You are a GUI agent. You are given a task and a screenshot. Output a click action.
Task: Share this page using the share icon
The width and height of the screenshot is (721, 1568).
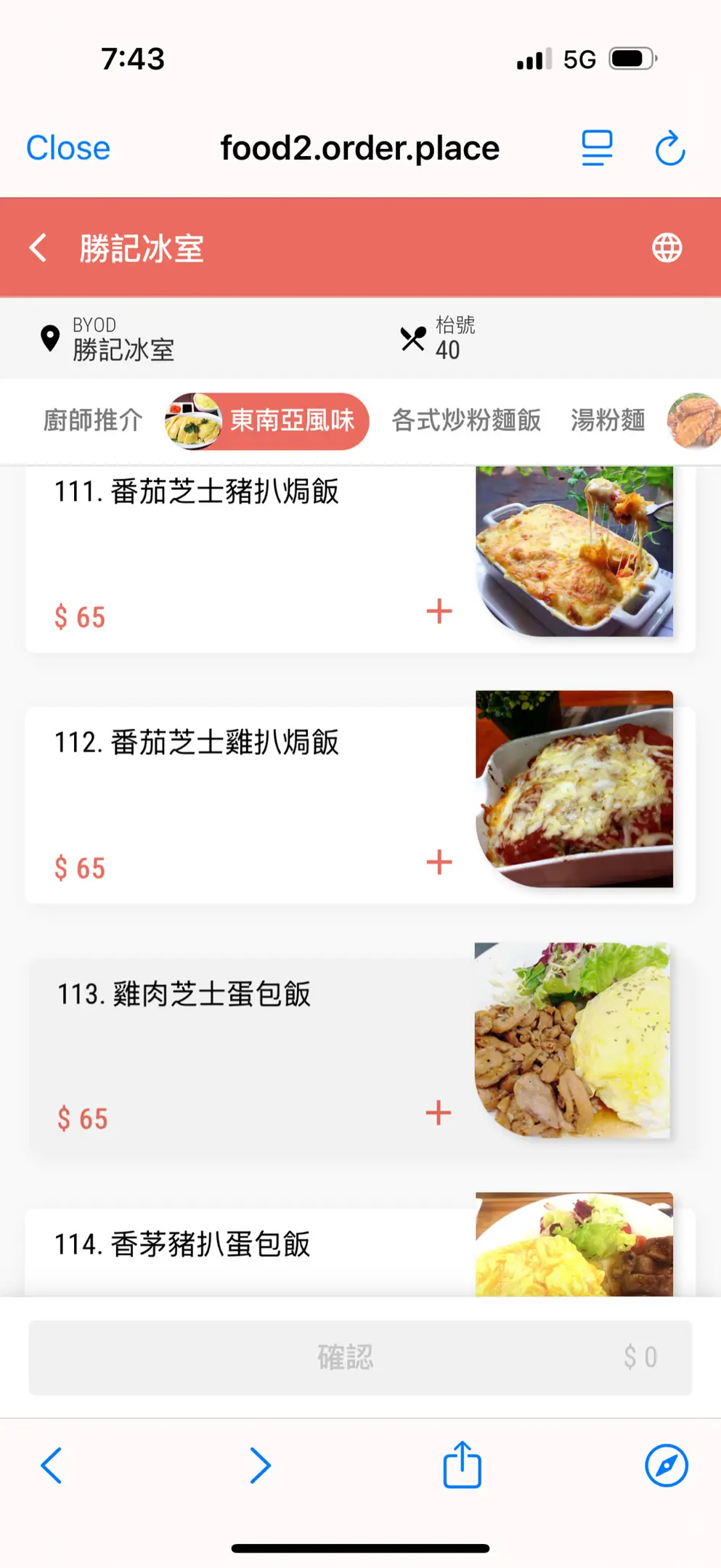tap(463, 1465)
